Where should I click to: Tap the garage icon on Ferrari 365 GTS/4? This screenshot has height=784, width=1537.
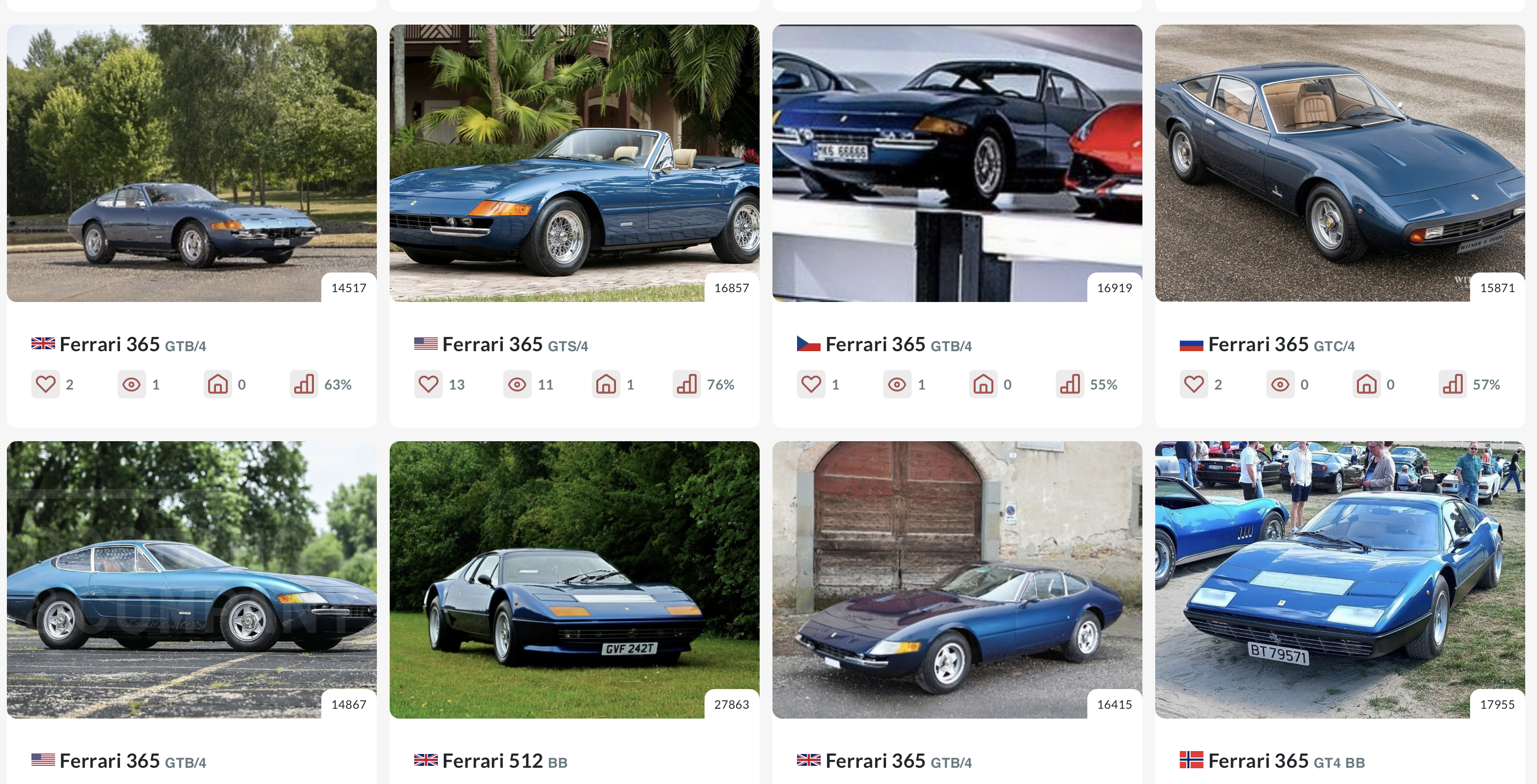(606, 384)
